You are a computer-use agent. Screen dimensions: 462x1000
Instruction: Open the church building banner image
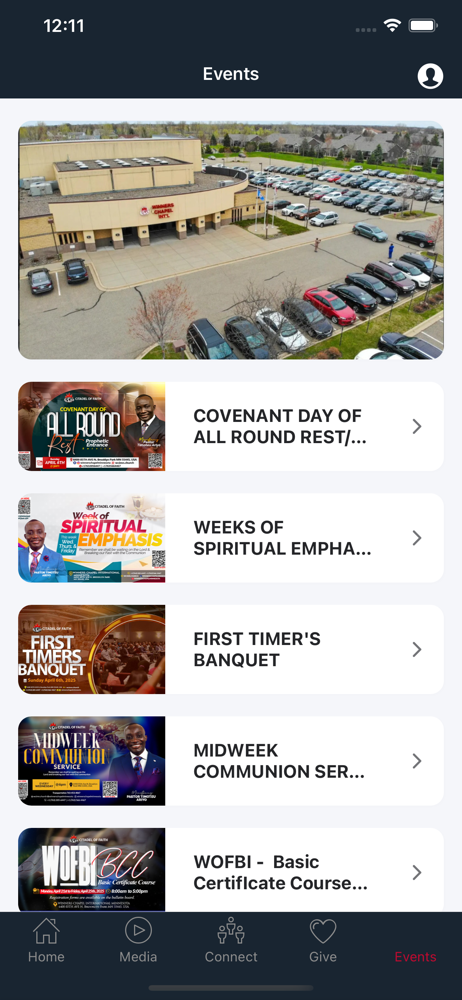(231, 240)
